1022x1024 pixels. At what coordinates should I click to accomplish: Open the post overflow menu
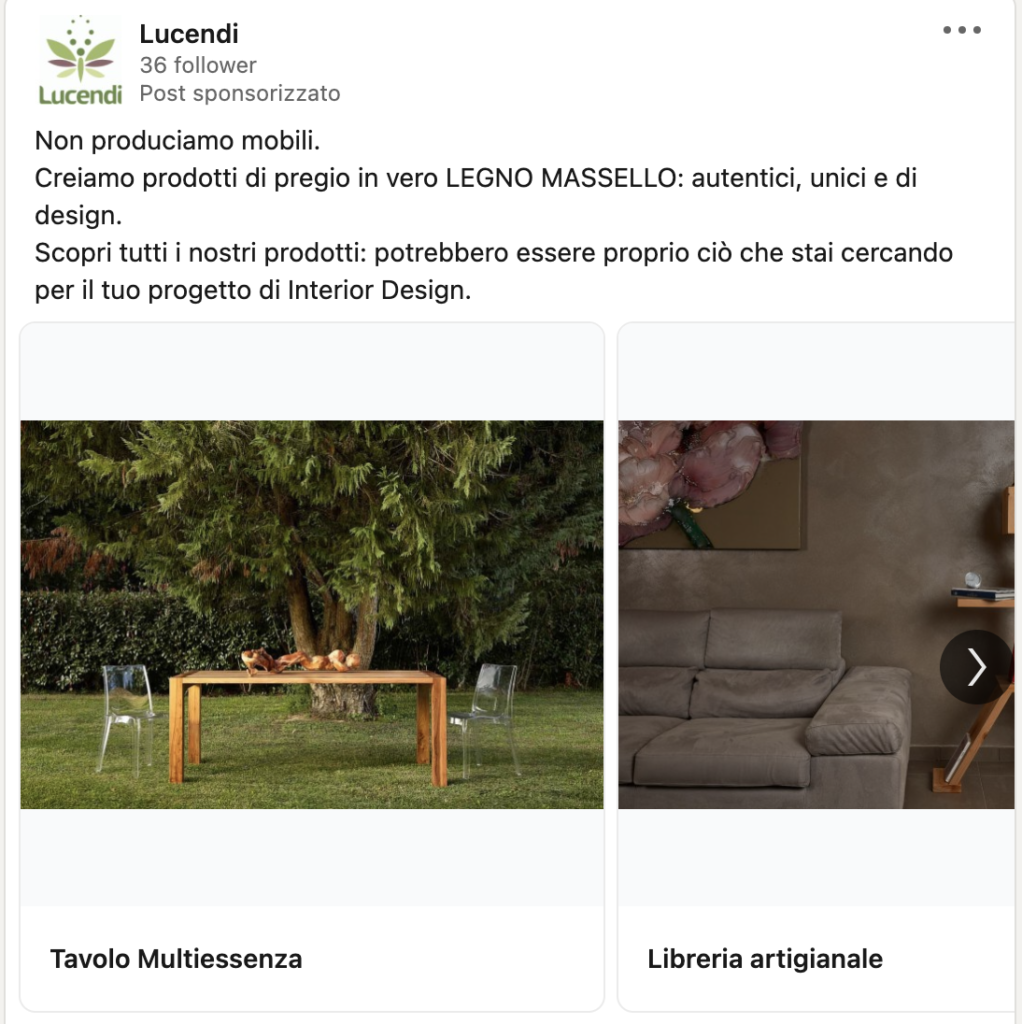tap(961, 30)
